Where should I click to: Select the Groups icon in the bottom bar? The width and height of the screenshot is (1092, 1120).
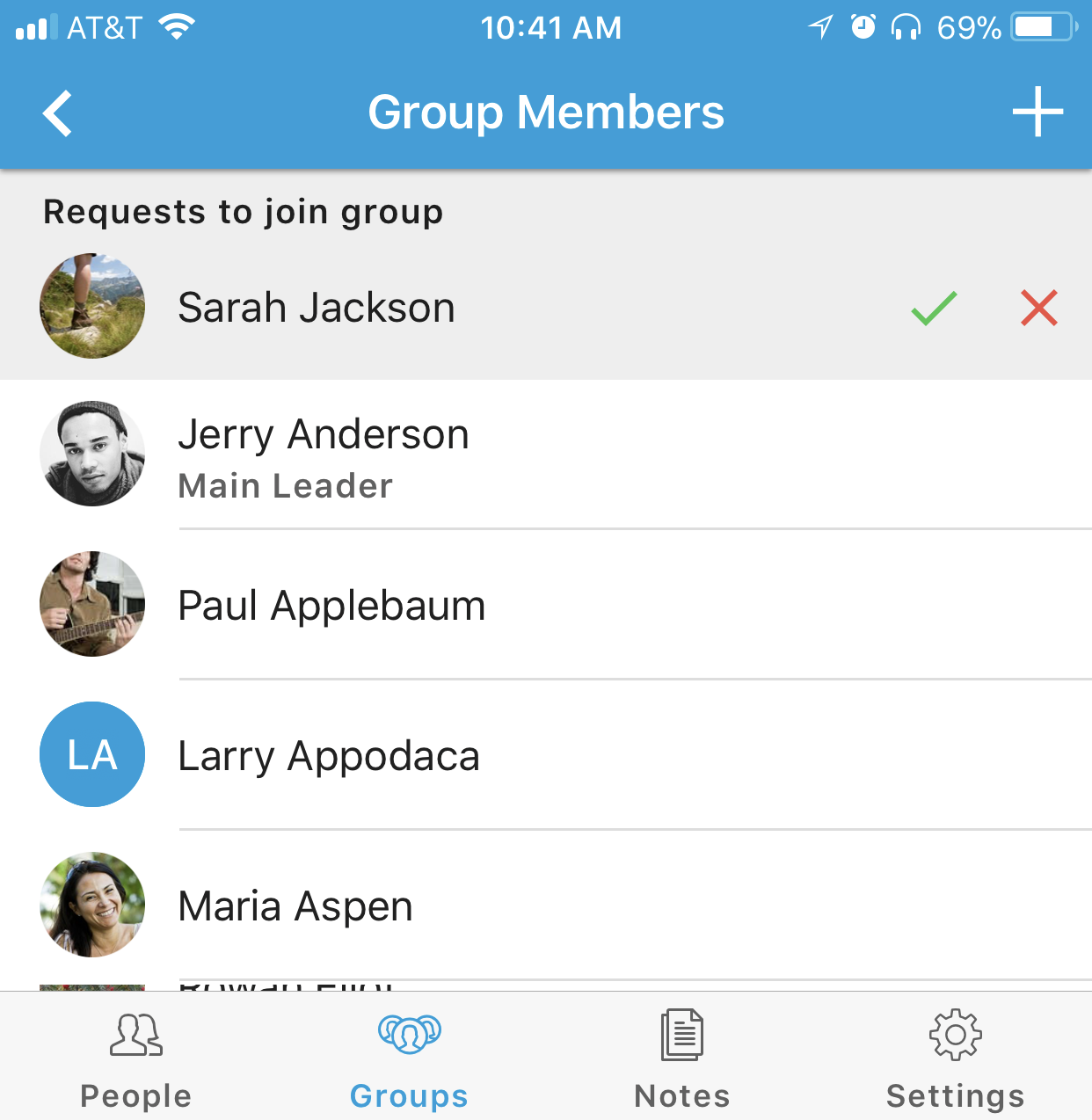(x=408, y=1036)
